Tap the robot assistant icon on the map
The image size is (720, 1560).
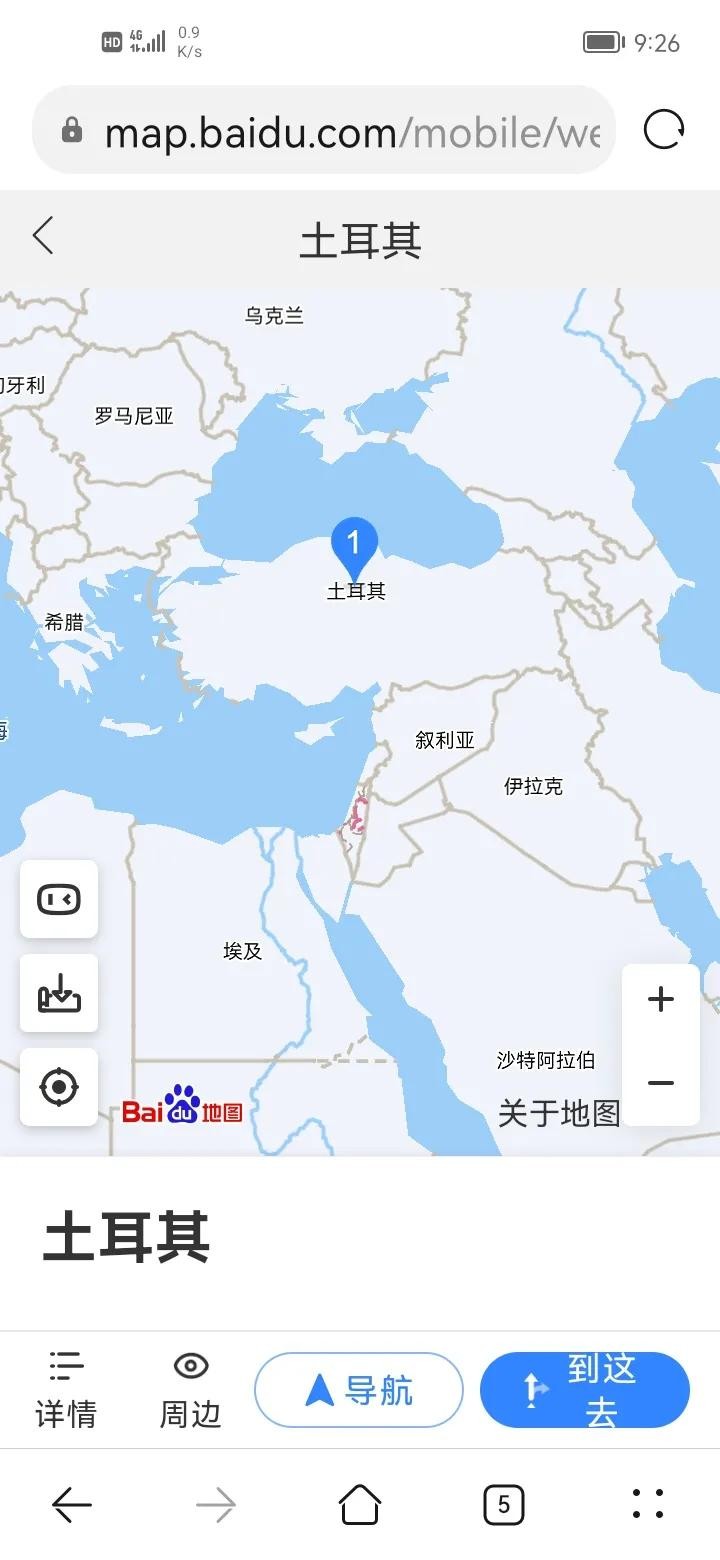pyautogui.click(x=59, y=899)
